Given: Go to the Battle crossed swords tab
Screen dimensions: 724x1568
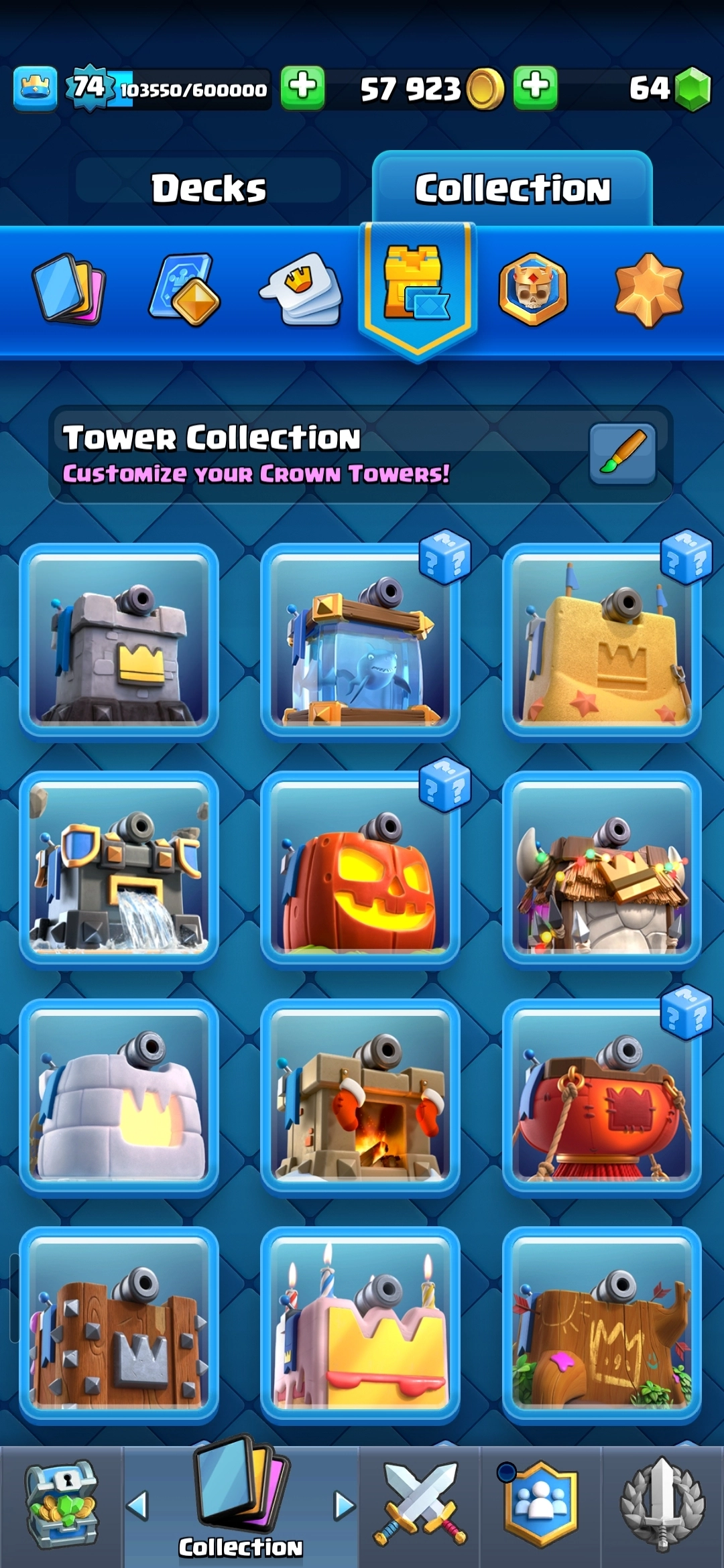Looking at the screenshot, I should [420, 1504].
